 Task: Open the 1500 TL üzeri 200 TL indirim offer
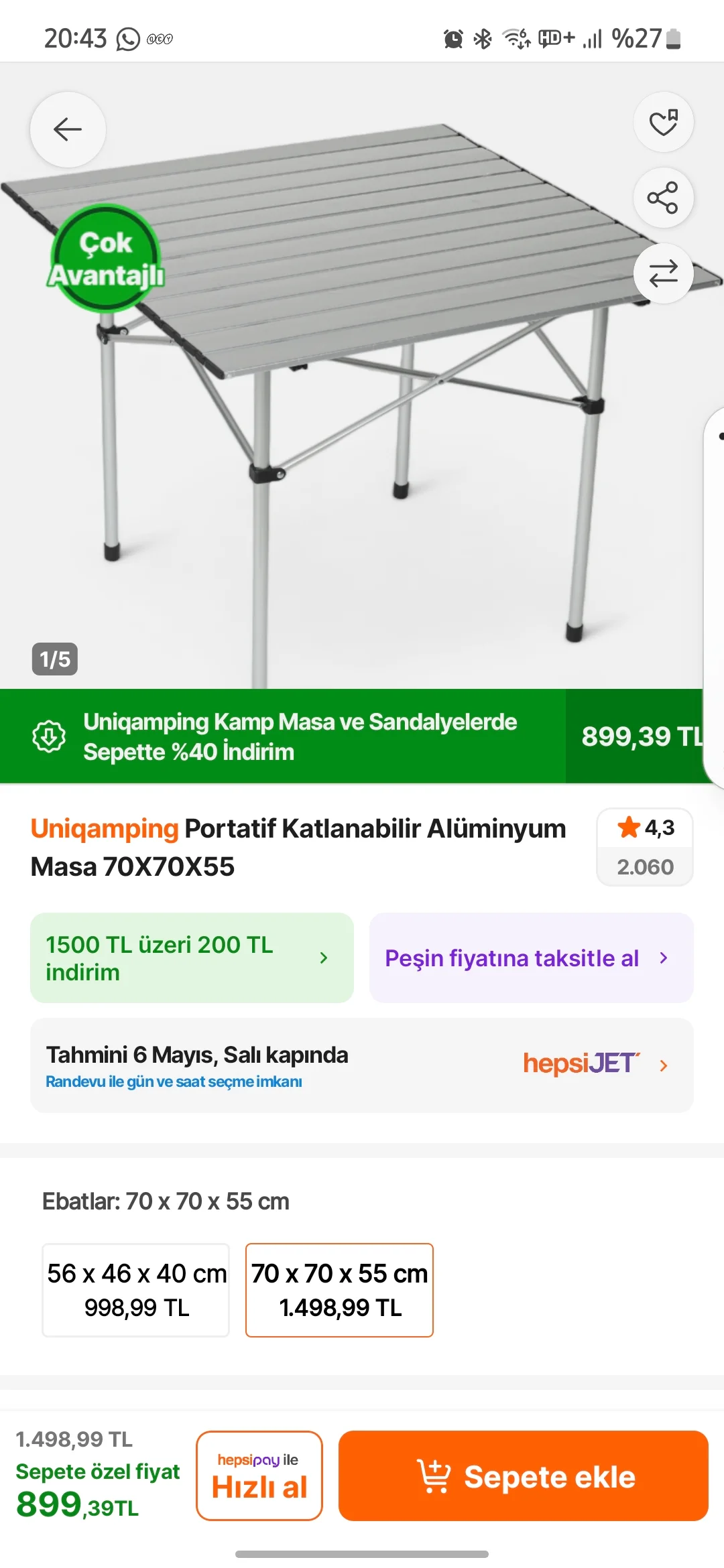[192, 958]
